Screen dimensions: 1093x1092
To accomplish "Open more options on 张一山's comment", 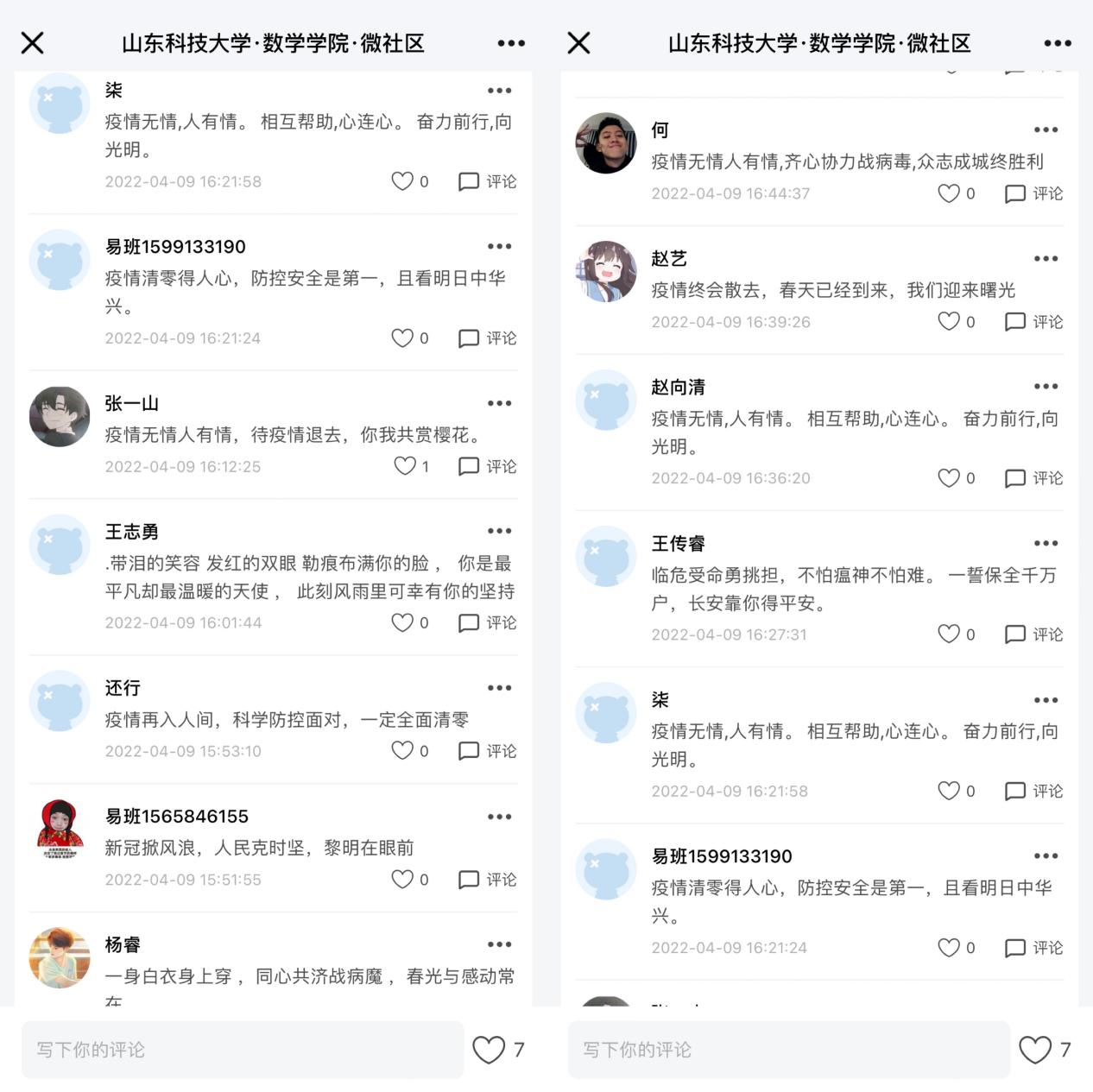I will [499, 403].
